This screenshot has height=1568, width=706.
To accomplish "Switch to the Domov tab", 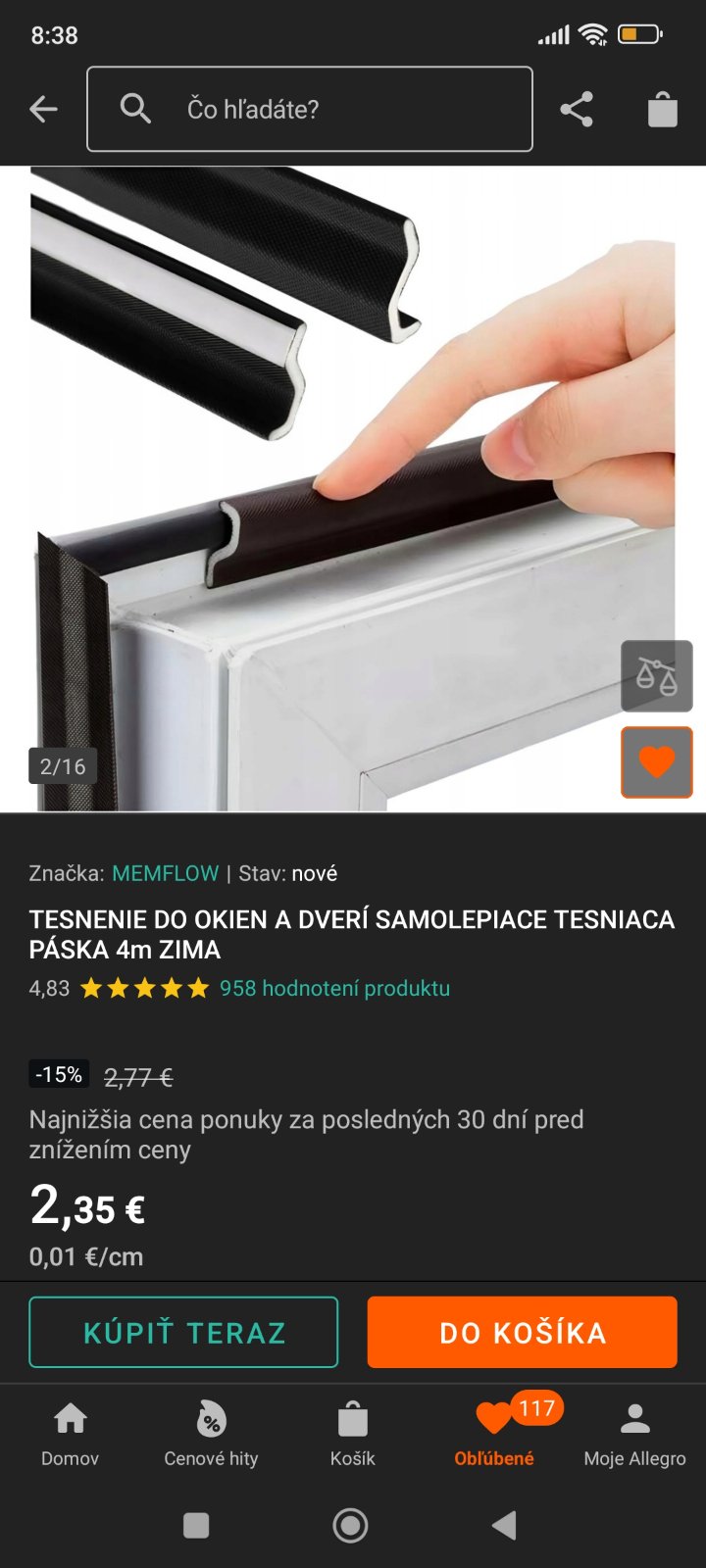I will point(70,1433).
